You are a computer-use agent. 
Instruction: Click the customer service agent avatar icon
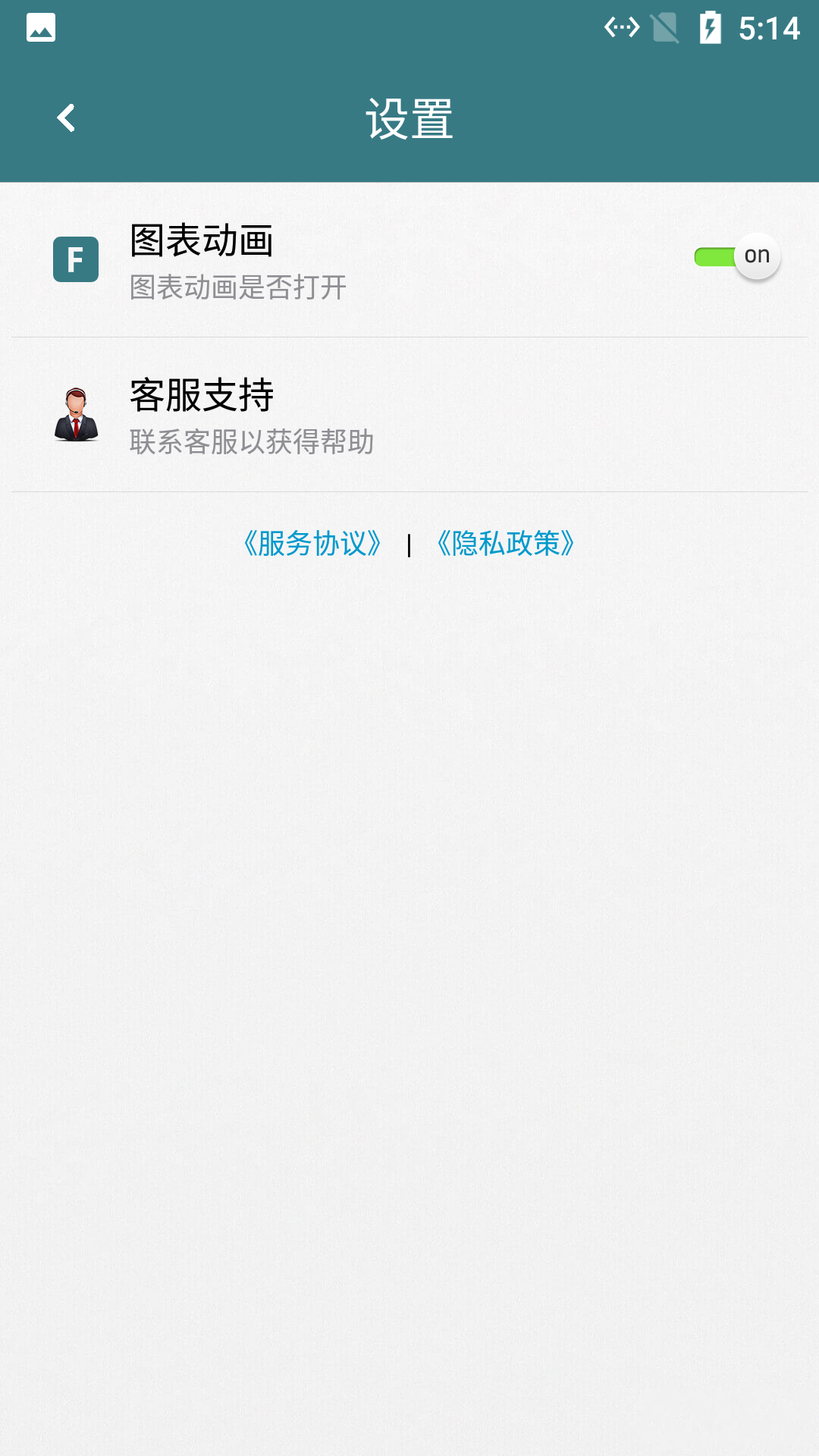74,412
